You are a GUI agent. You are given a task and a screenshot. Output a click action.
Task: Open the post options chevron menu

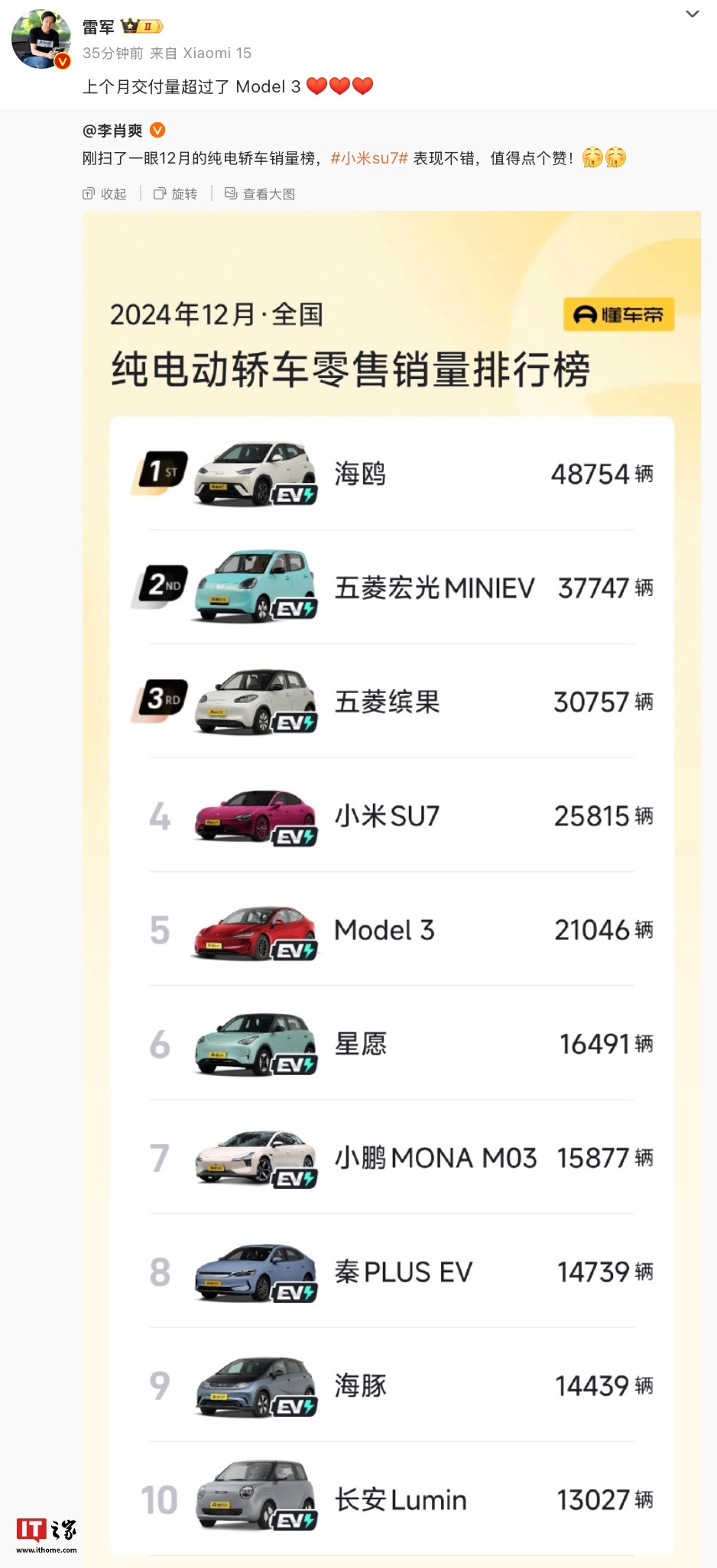tap(692, 14)
